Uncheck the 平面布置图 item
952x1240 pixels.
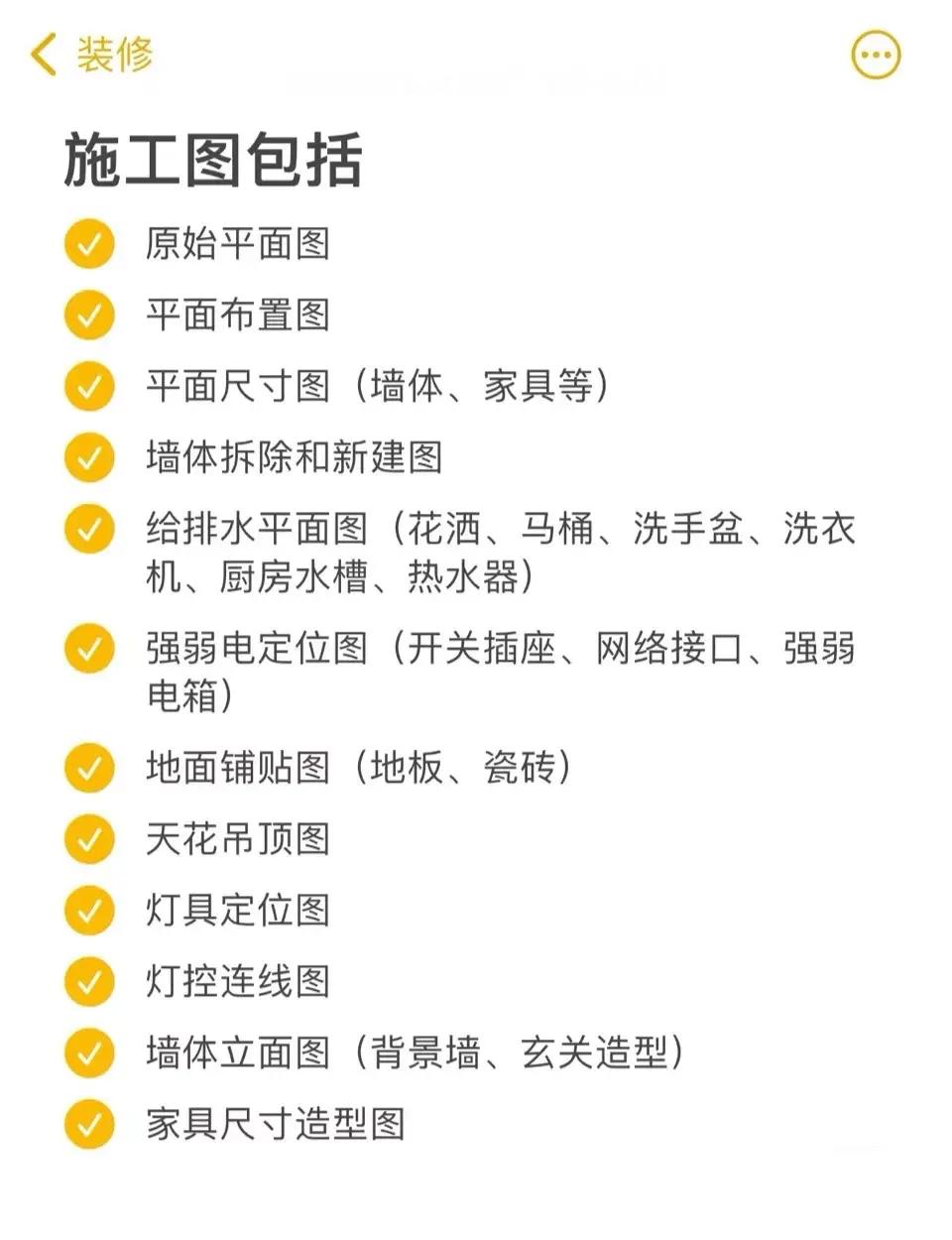coord(89,315)
